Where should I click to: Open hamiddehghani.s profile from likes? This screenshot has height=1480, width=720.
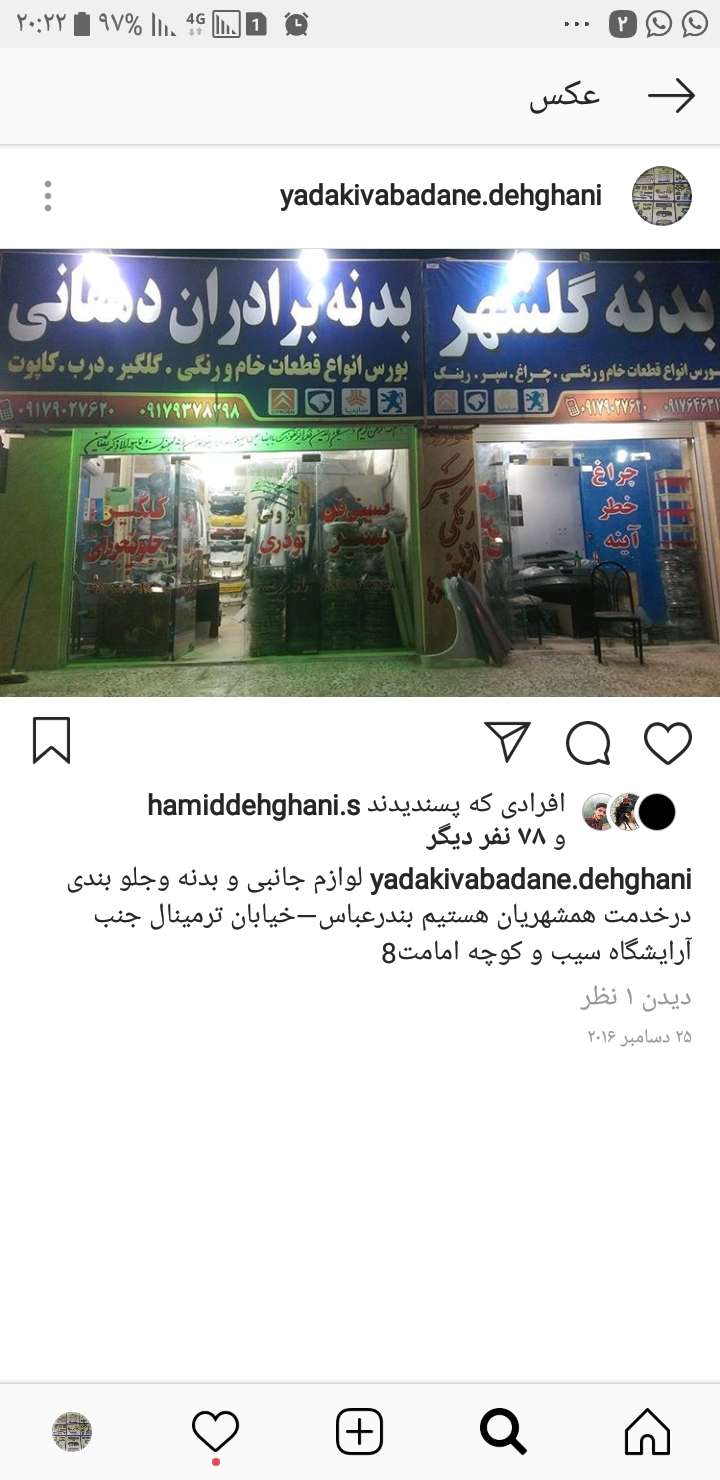click(253, 804)
